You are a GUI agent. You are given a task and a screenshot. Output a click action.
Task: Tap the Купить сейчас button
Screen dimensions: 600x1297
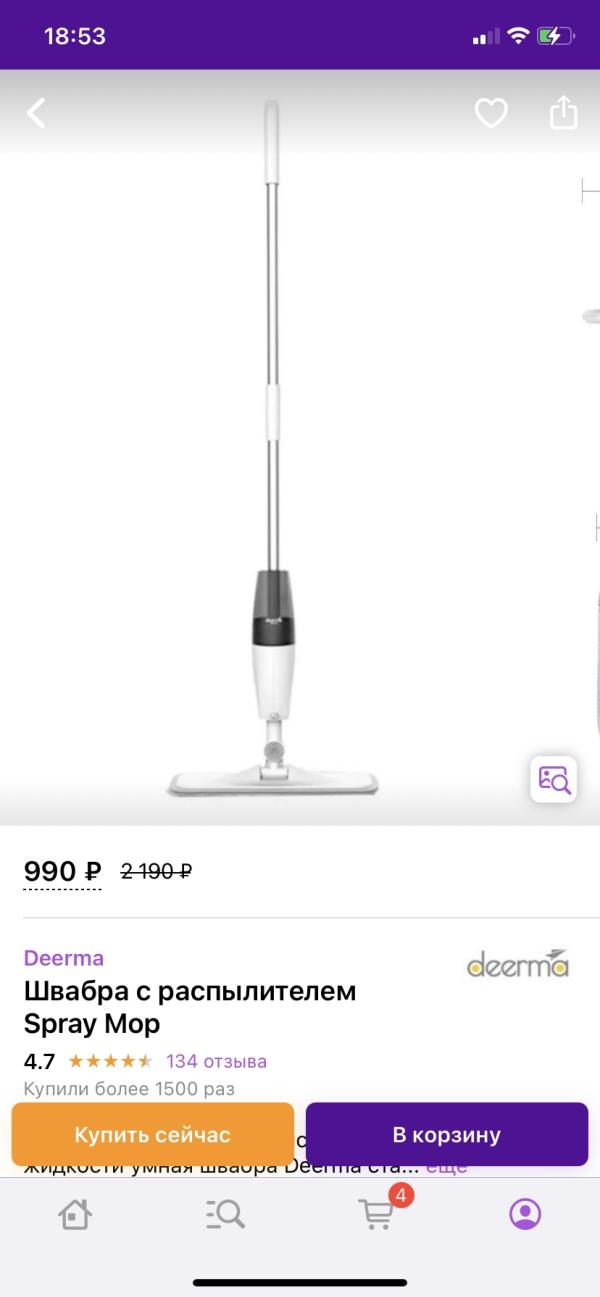152,1135
